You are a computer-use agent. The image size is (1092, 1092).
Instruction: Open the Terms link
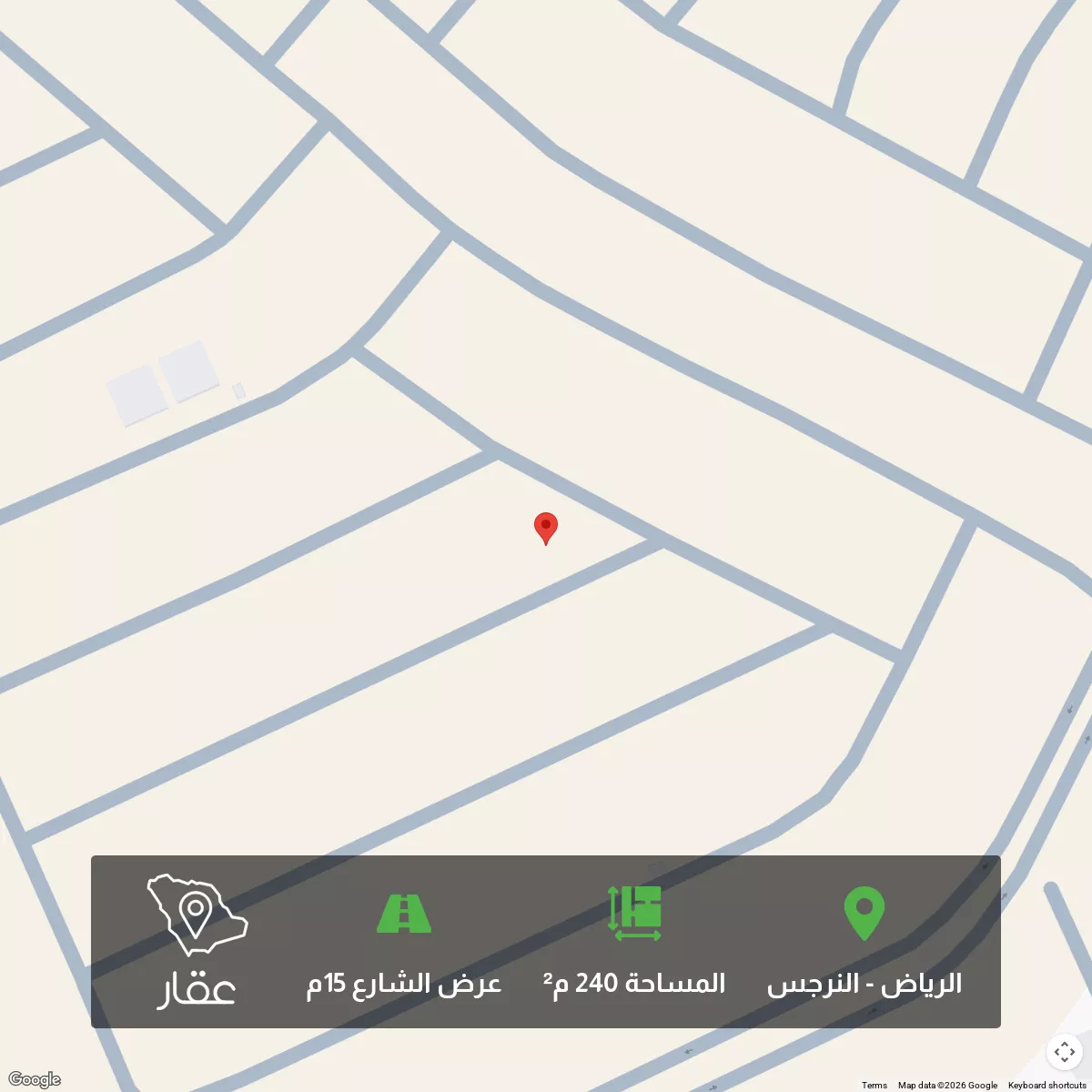pos(874,1085)
